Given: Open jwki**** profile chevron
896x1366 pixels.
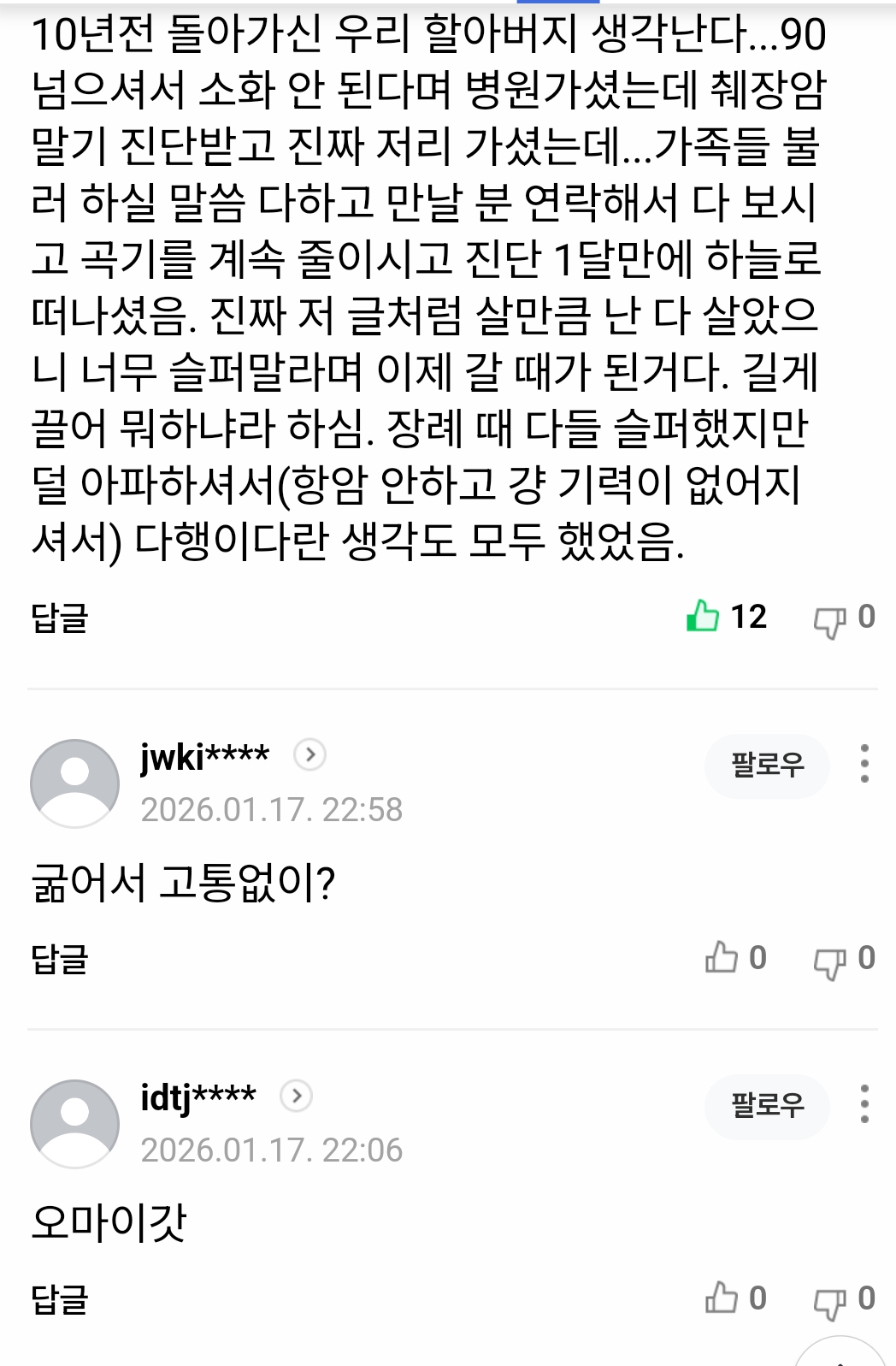Looking at the screenshot, I should coord(309,754).
